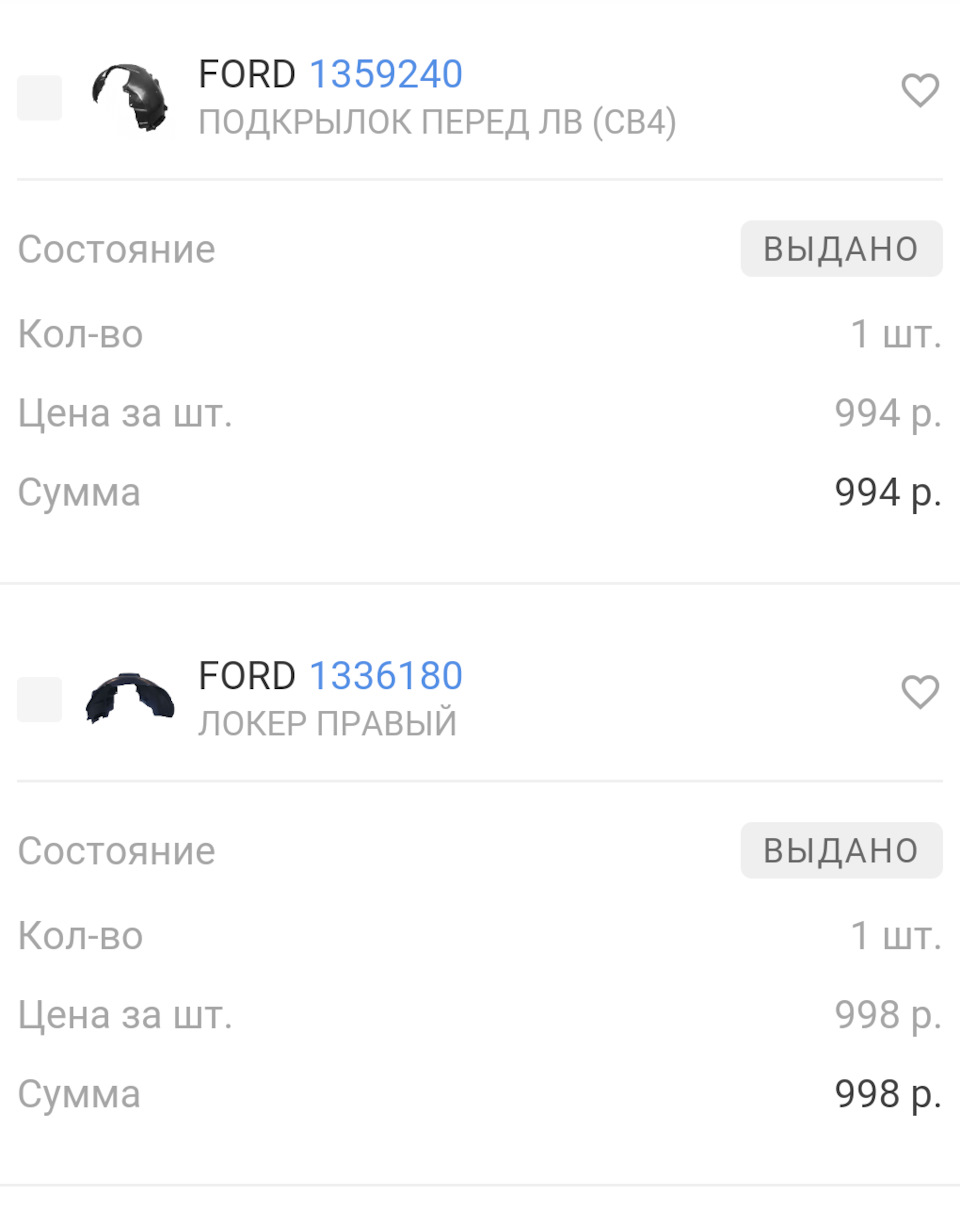This screenshot has width=960, height=1227.
Task: Click the Кол-во row showing 1 шт.
Action: pyautogui.click(x=893, y=333)
